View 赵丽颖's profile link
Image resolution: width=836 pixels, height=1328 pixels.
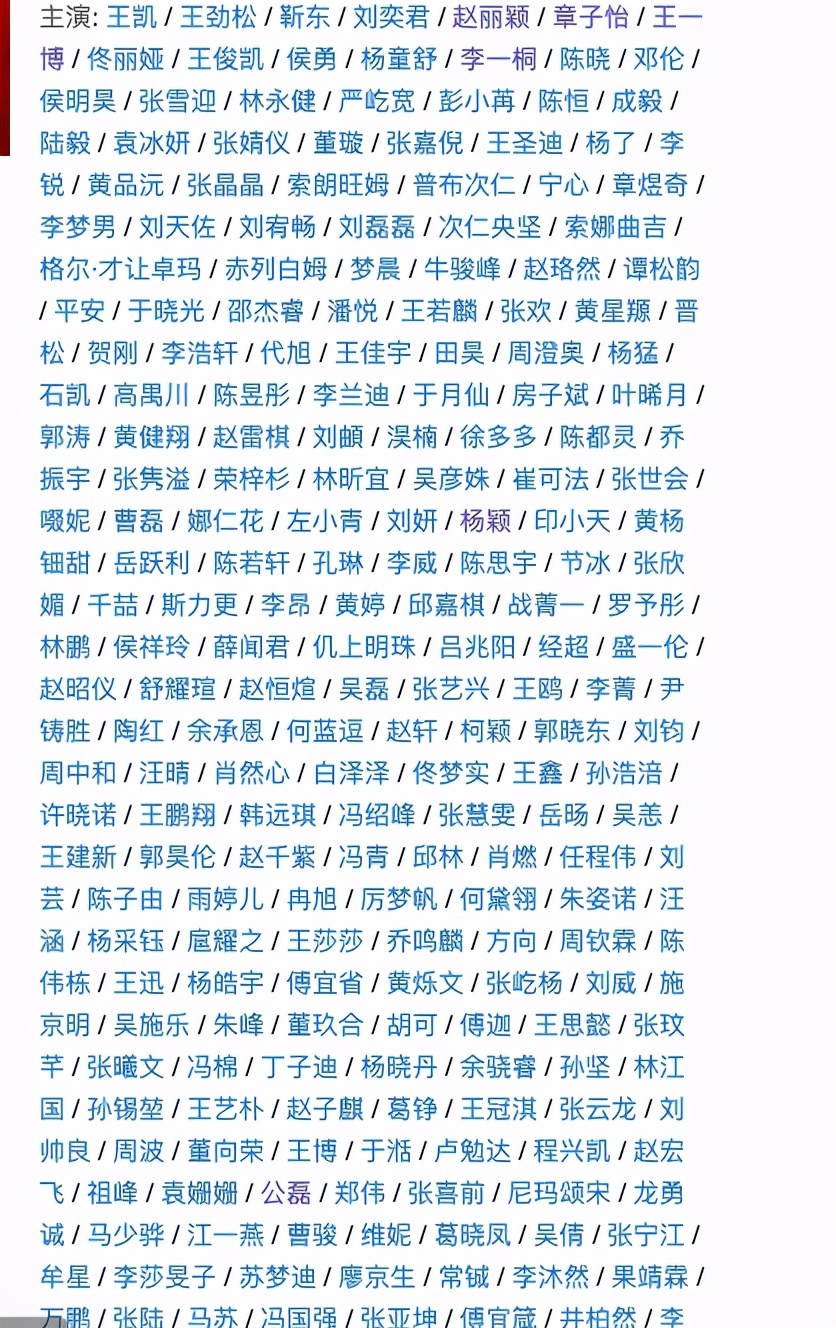[491, 17]
